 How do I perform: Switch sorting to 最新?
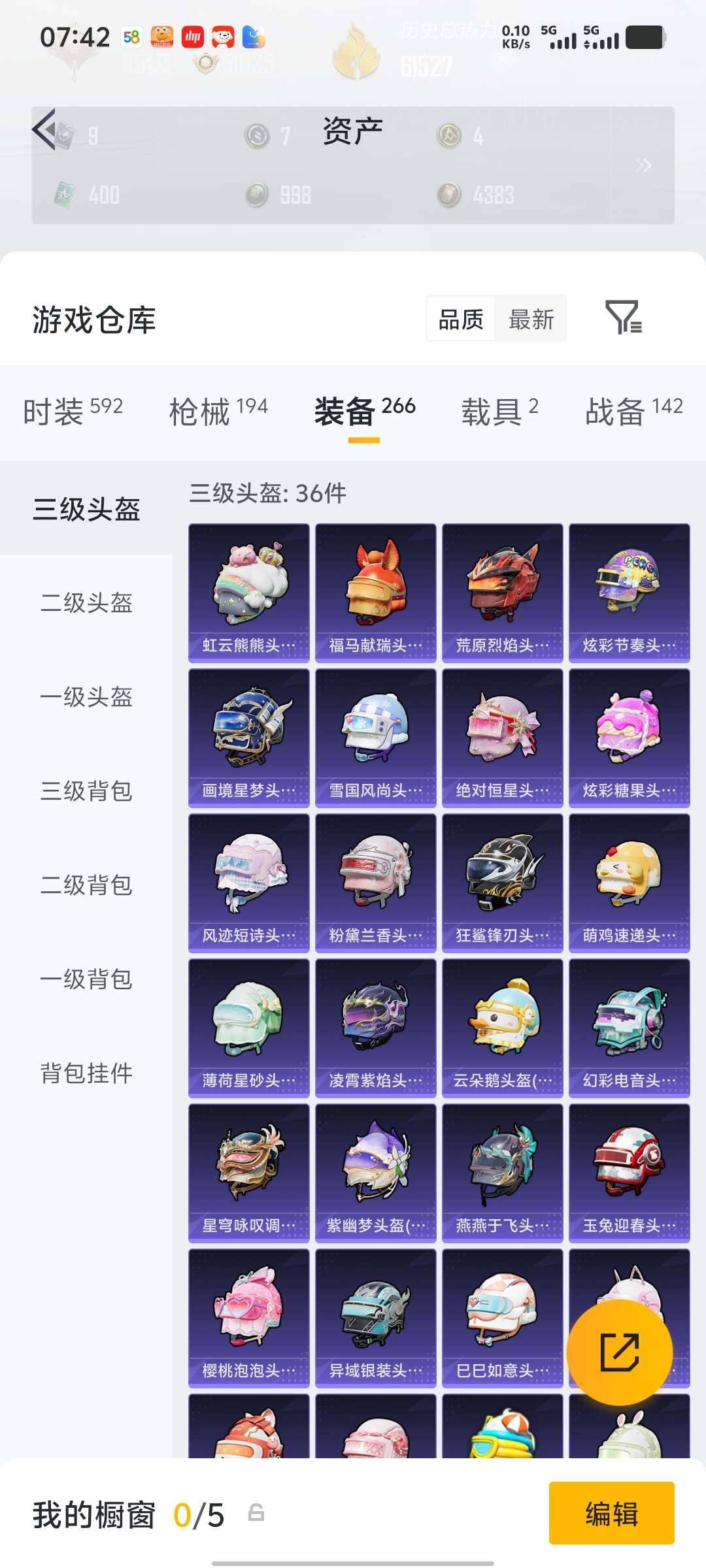tap(531, 318)
